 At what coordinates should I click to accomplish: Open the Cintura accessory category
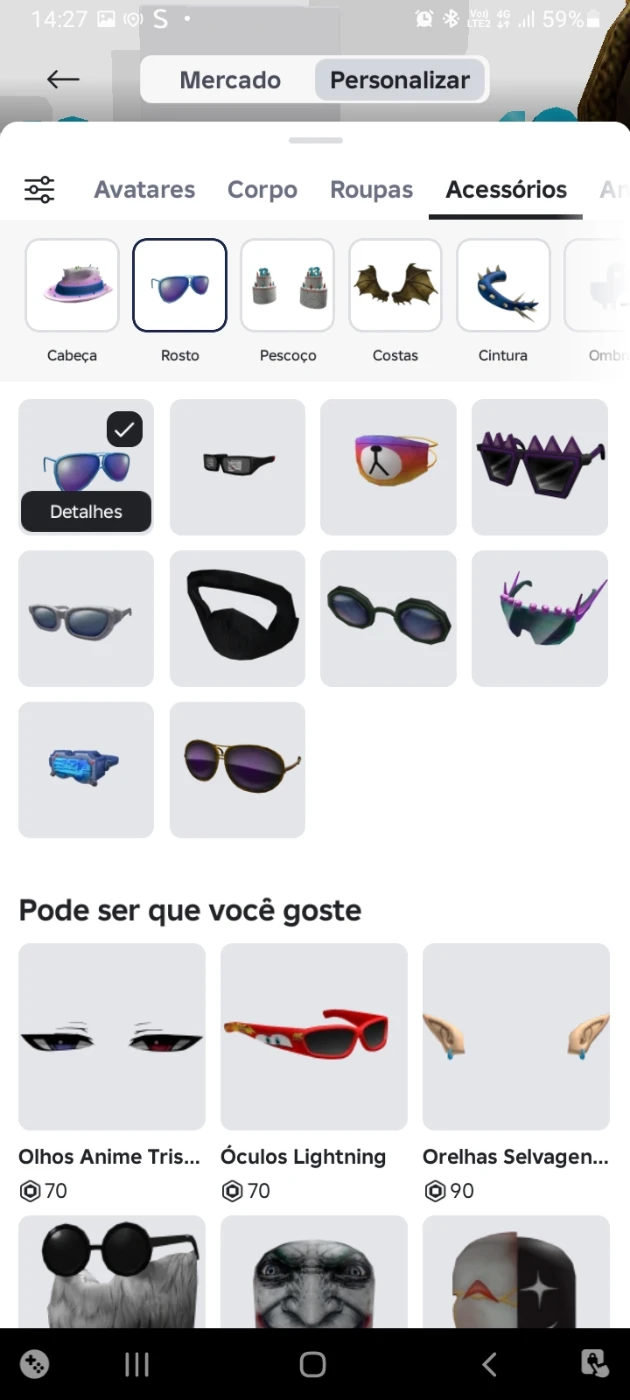click(x=503, y=286)
